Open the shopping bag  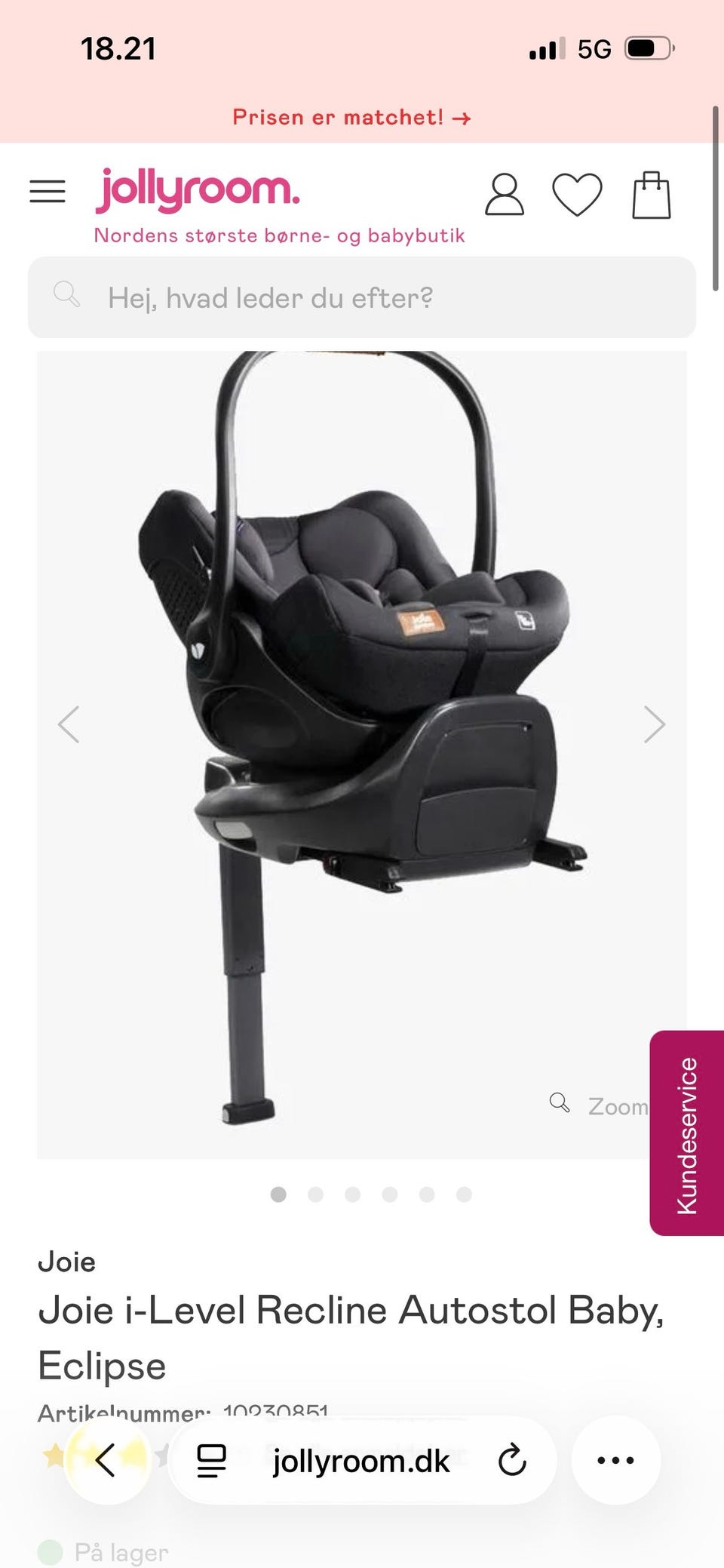[x=651, y=195]
